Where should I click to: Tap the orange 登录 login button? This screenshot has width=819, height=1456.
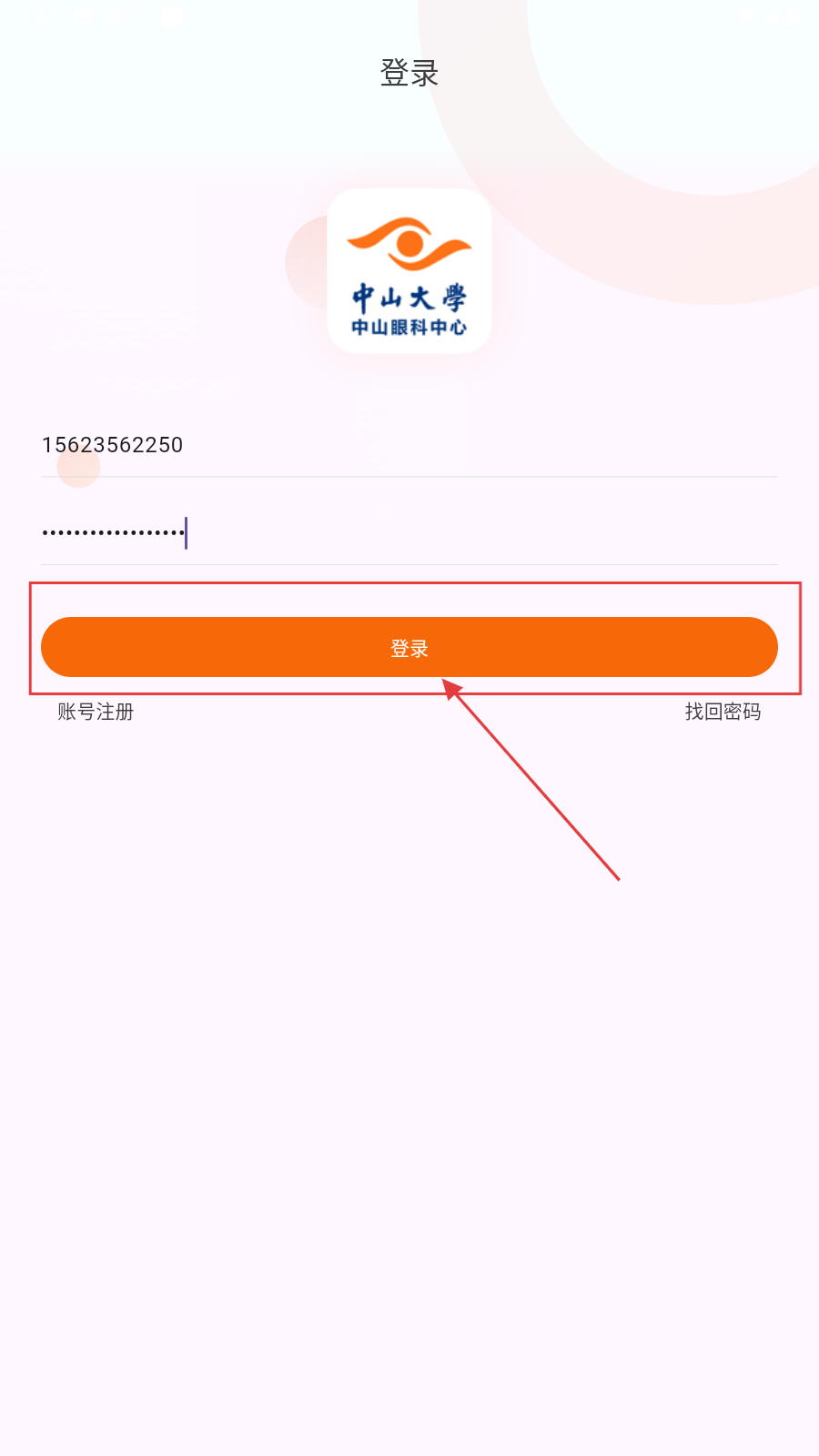[x=409, y=647]
